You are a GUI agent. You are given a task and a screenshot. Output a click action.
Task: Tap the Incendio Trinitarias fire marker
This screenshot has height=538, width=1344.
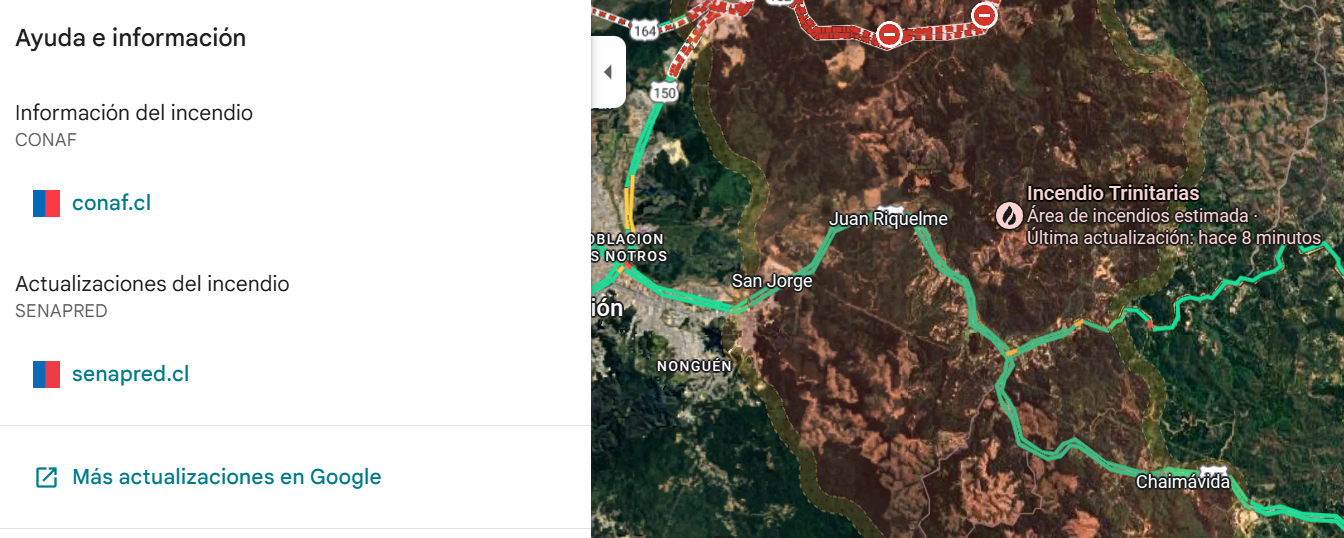click(x=1009, y=214)
